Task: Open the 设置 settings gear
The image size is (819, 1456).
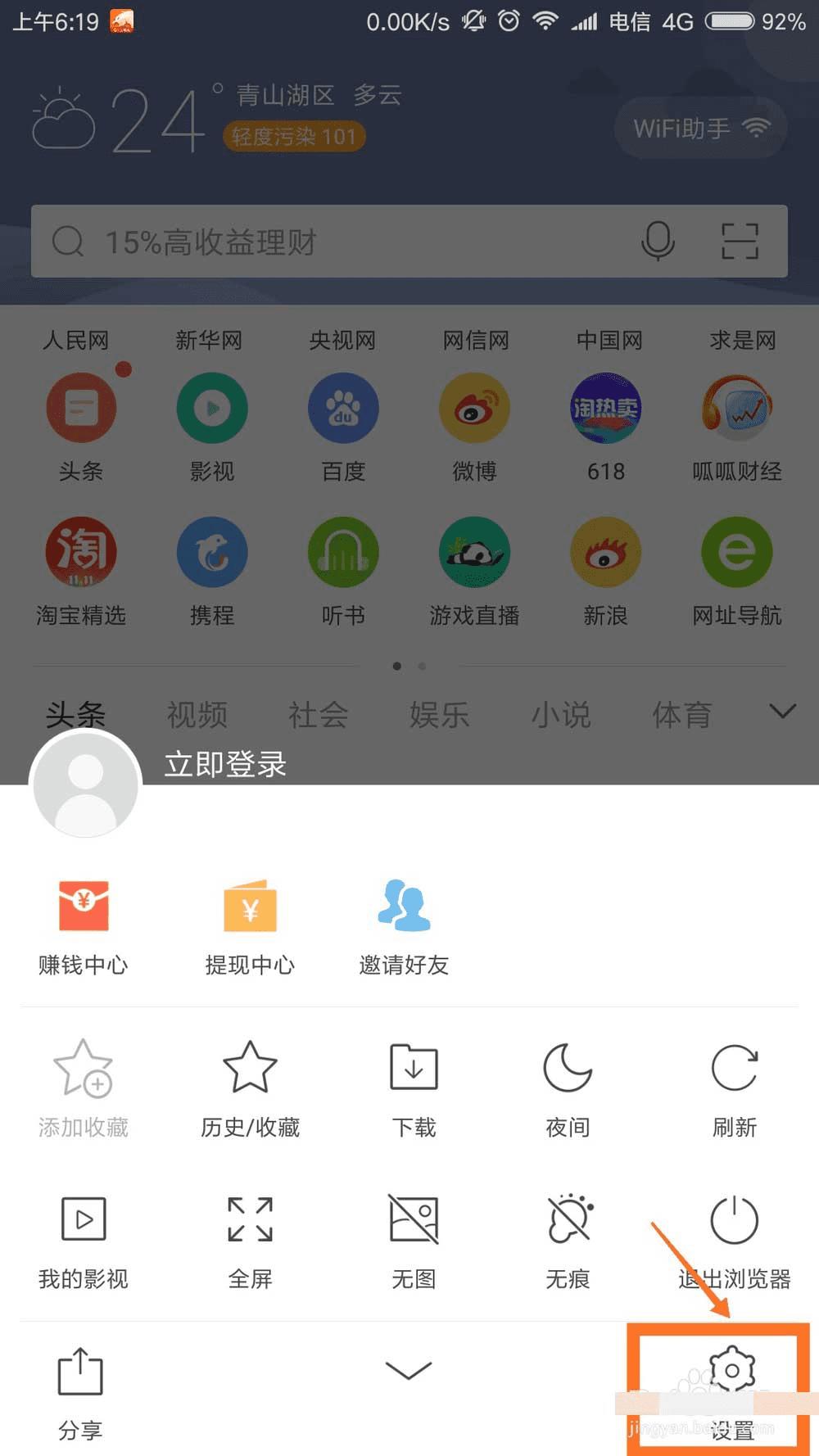Action: 731,1384
